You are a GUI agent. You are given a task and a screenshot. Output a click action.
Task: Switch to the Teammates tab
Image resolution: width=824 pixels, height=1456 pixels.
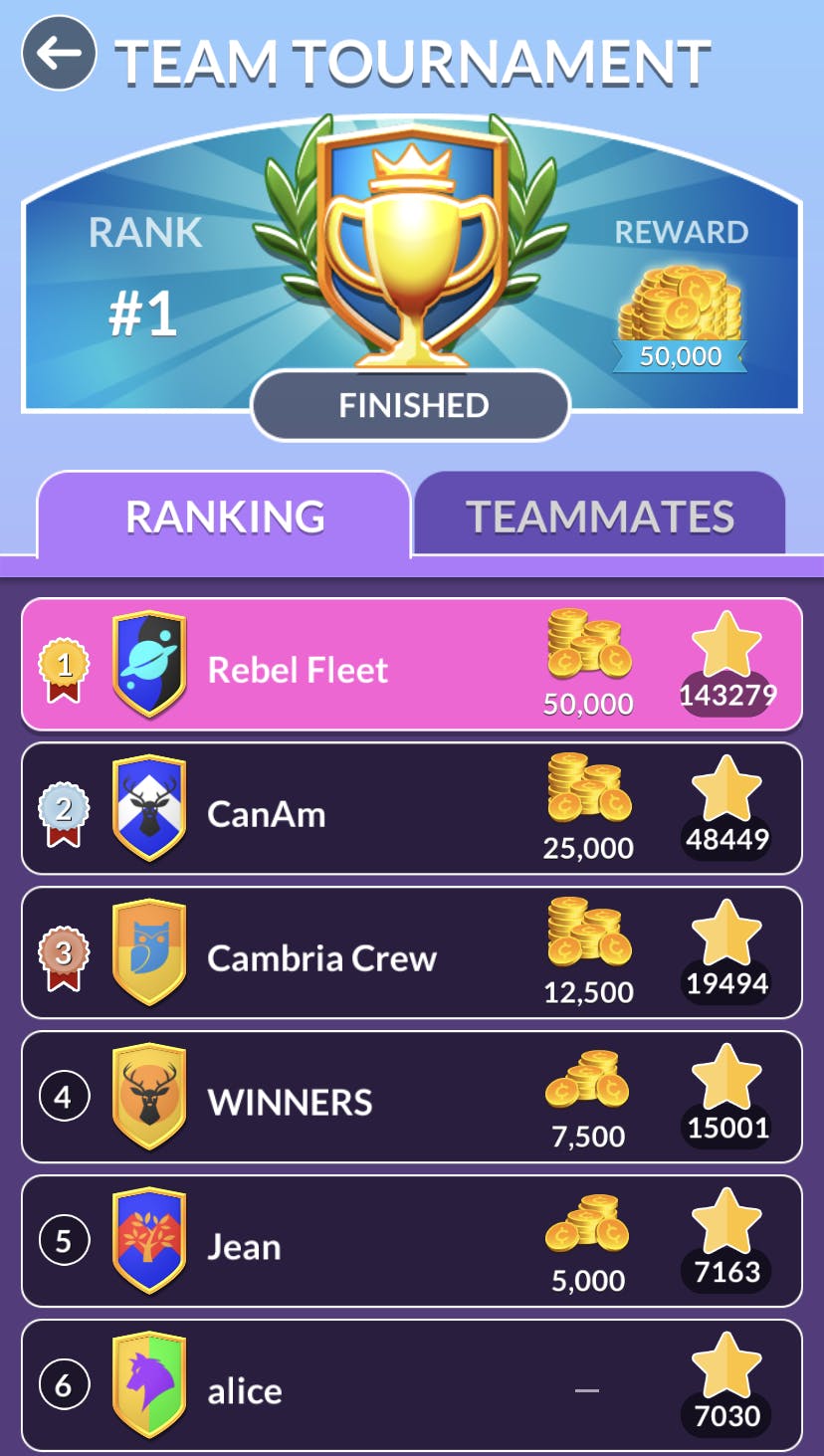click(x=599, y=515)
